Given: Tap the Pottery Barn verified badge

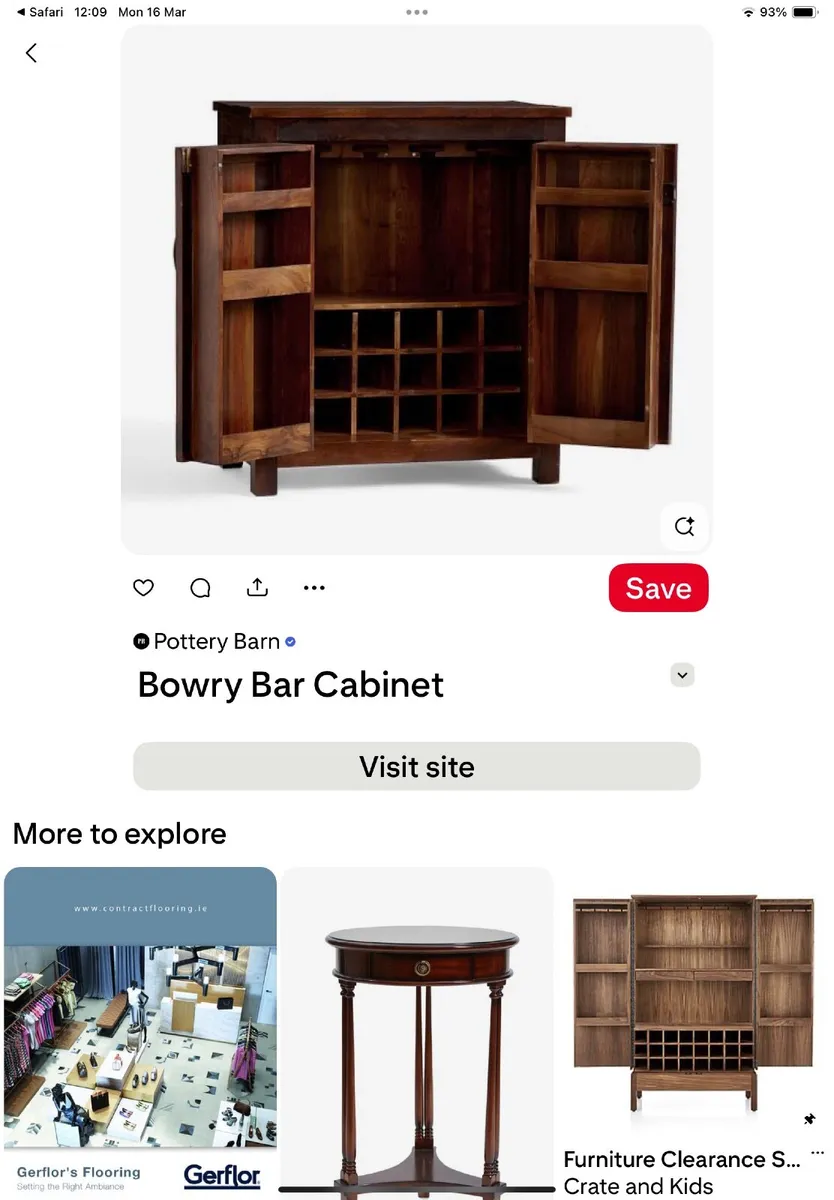Looking at the screenshot, I should click(x=290, y=642).
